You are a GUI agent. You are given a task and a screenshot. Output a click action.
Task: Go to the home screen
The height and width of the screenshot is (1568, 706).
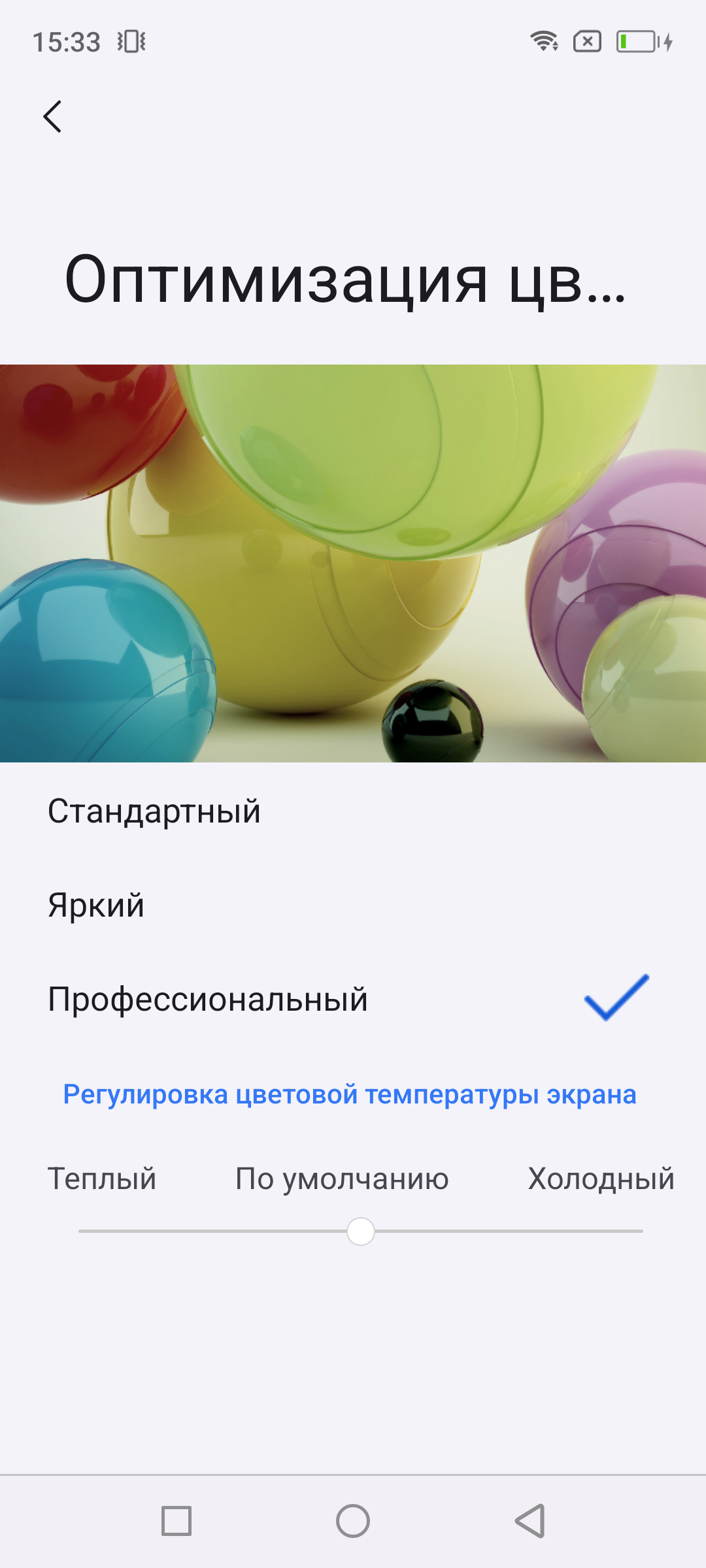pyautogui.click(x=353, y=1521)
